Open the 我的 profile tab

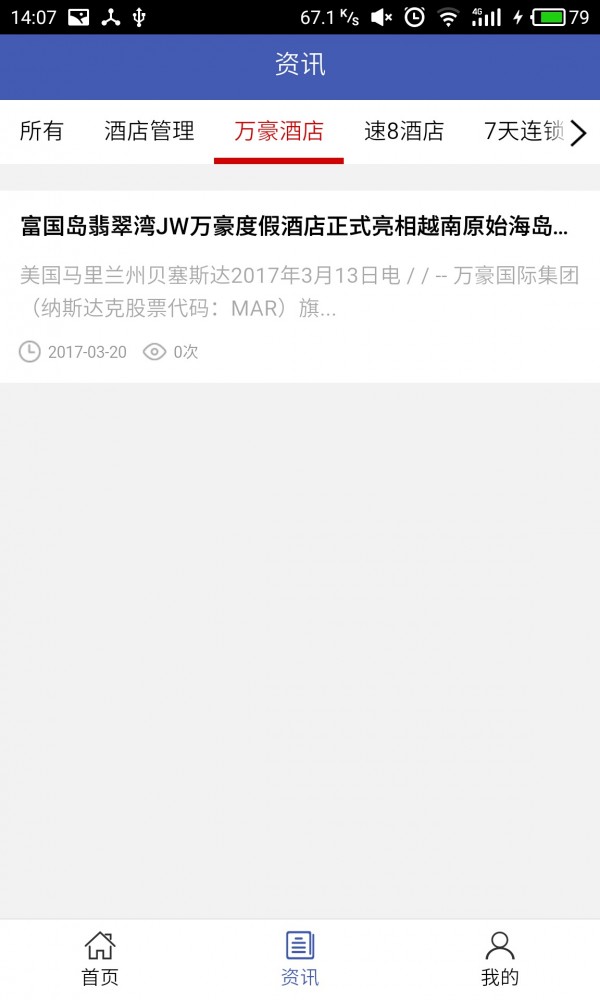click(499, 958)
